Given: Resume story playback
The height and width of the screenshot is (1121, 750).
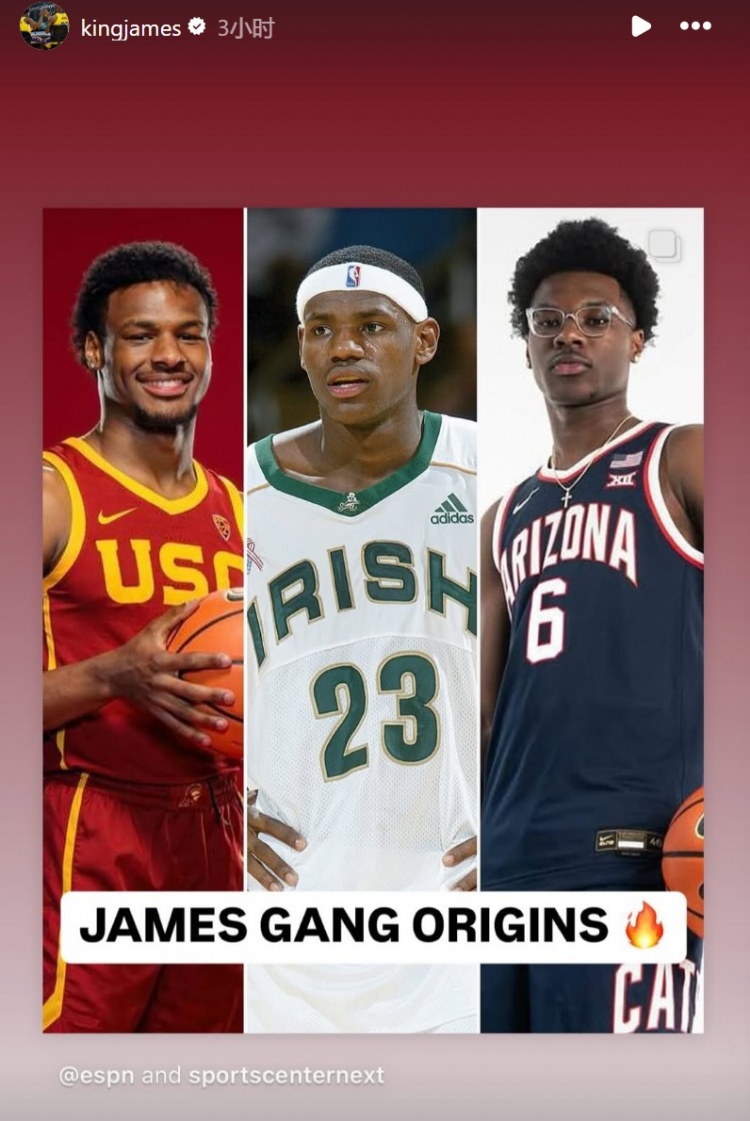Looking at the screenshot, I should 641,27.
